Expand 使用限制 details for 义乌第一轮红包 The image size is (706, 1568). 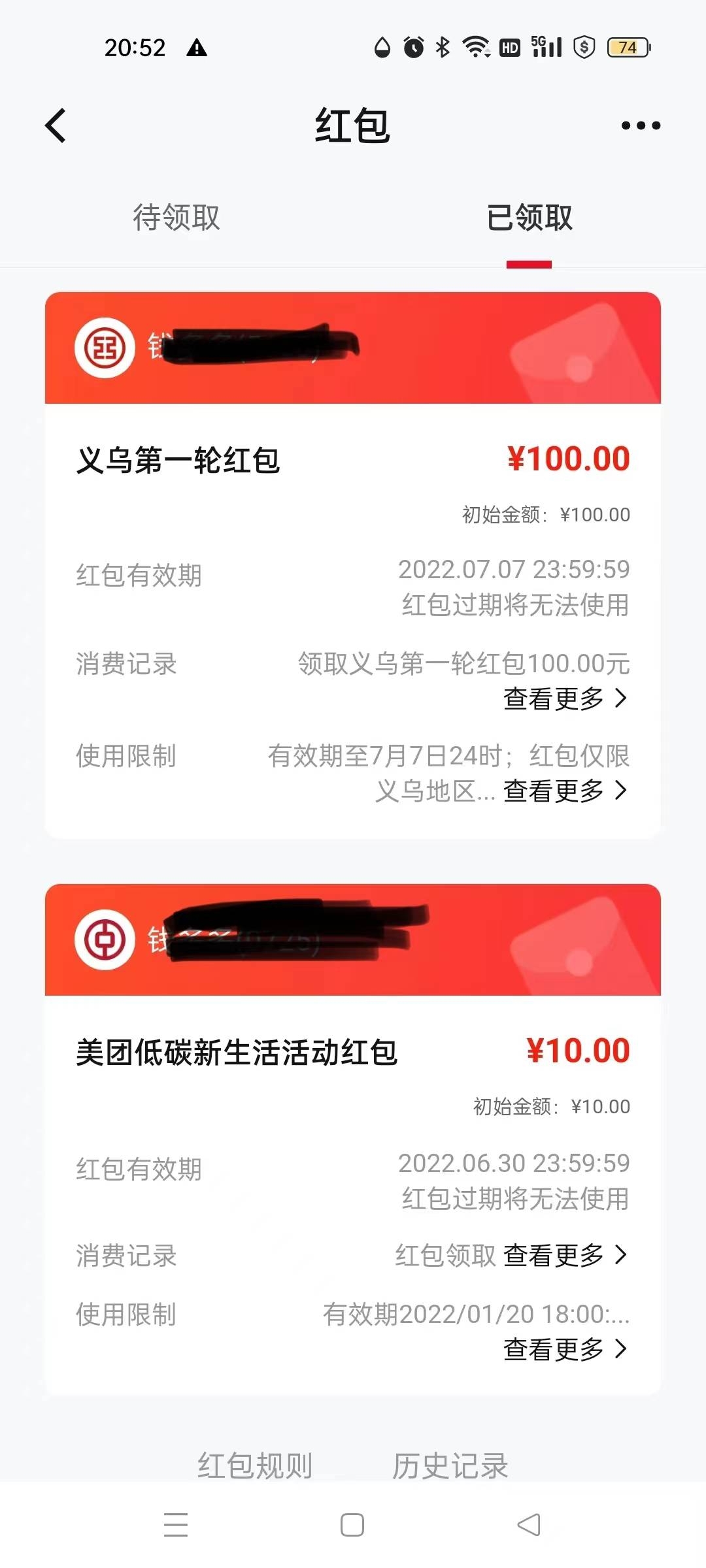(x=565, y=791)
